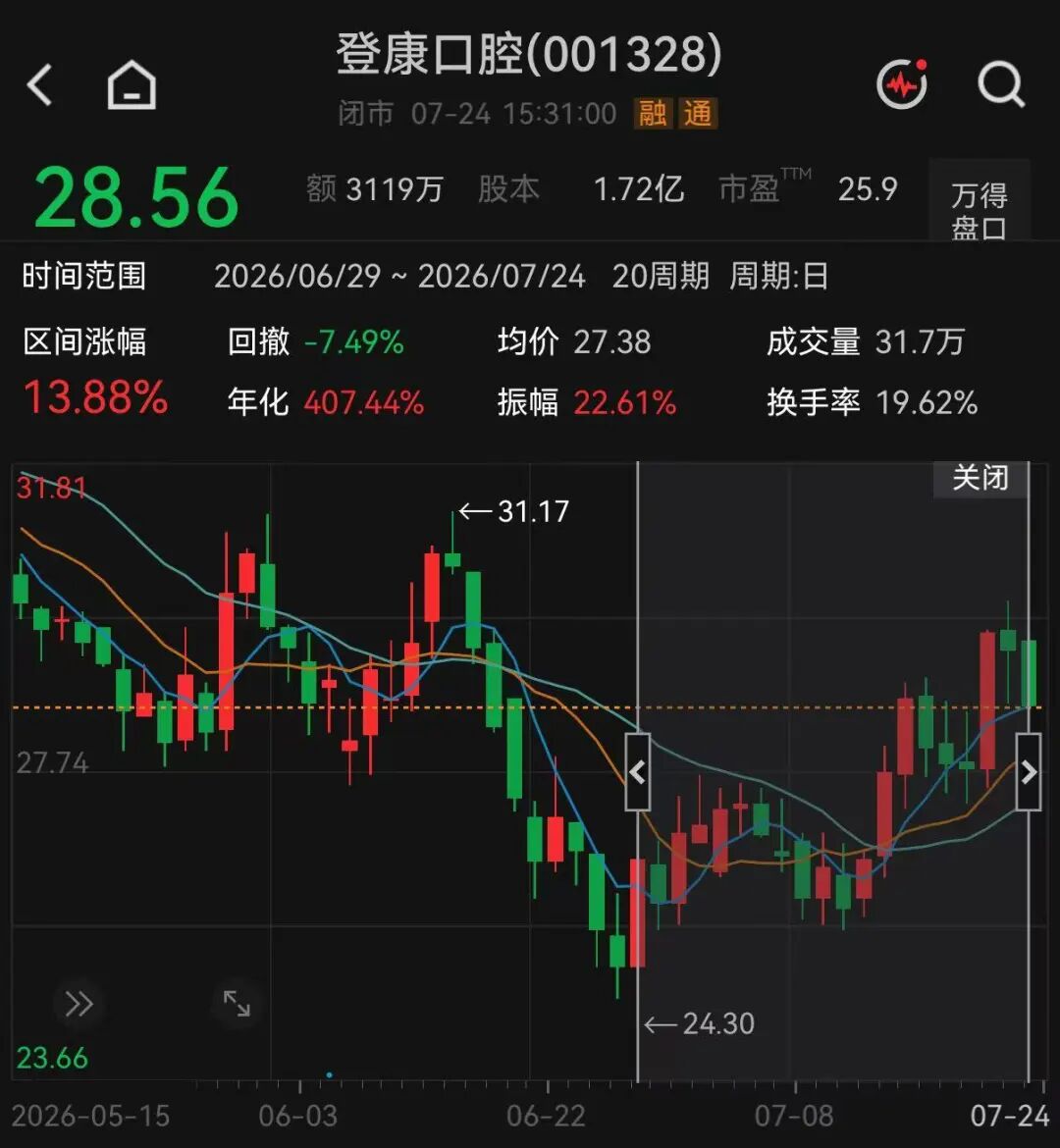Tap the left range selection handle
The height and width of the screenshot is (1148, 1060).
click(637, 771)
